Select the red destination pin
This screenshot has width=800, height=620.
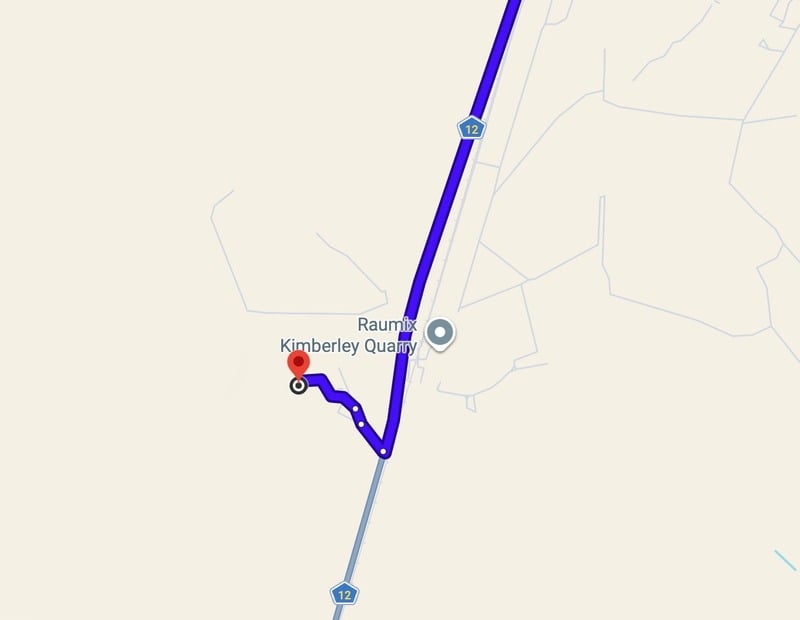point(298,365)
